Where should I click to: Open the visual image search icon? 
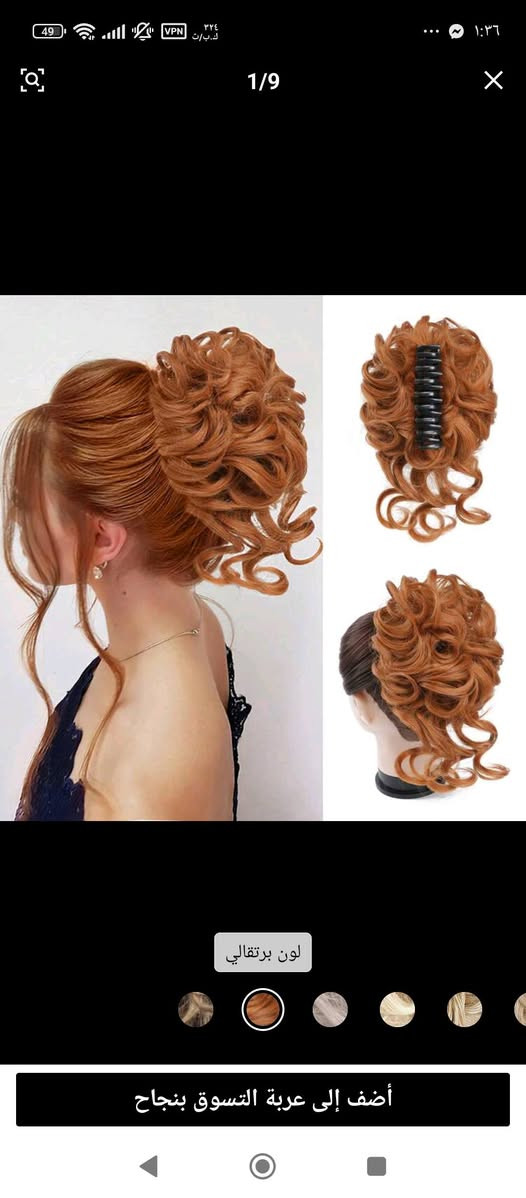pyautogui.click(x=32, y=80)
